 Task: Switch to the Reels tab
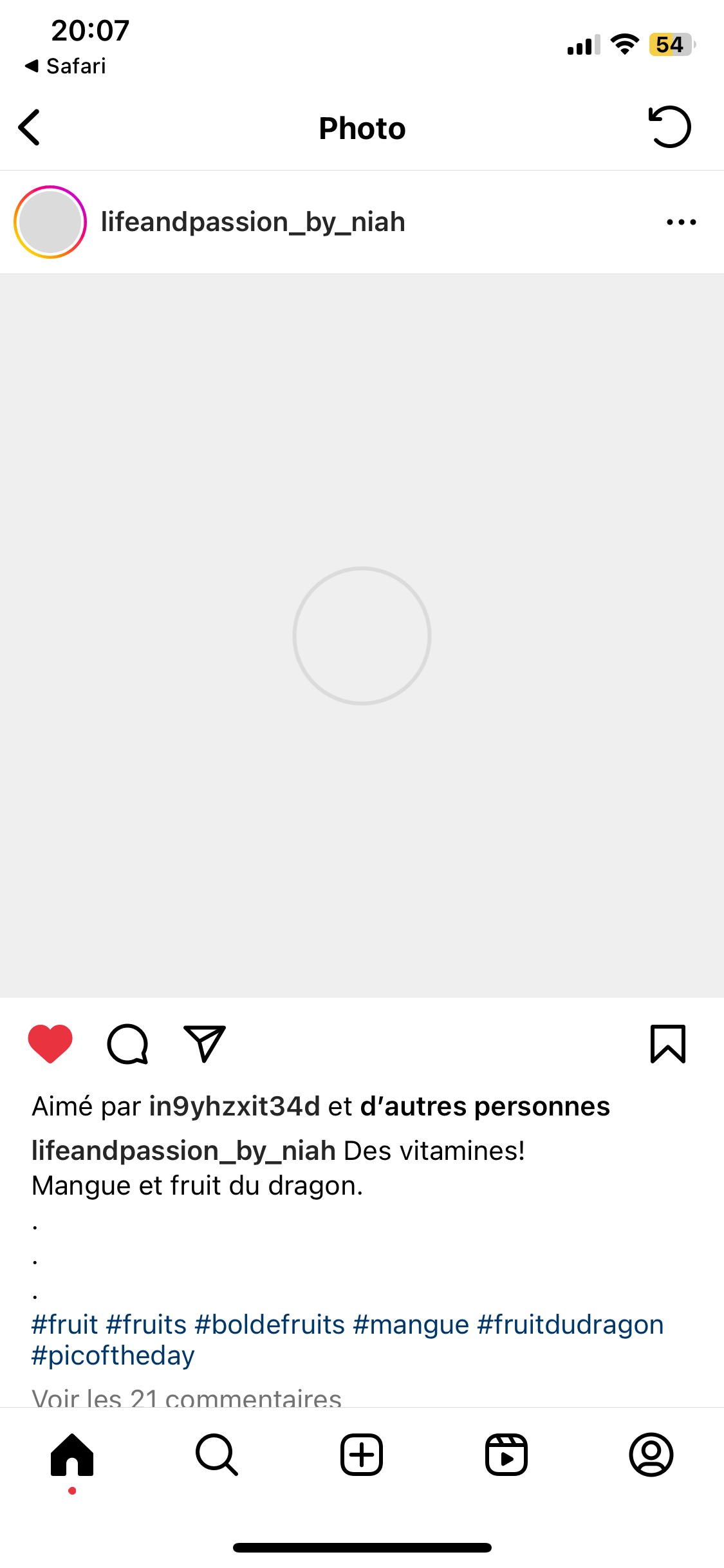506,1455
